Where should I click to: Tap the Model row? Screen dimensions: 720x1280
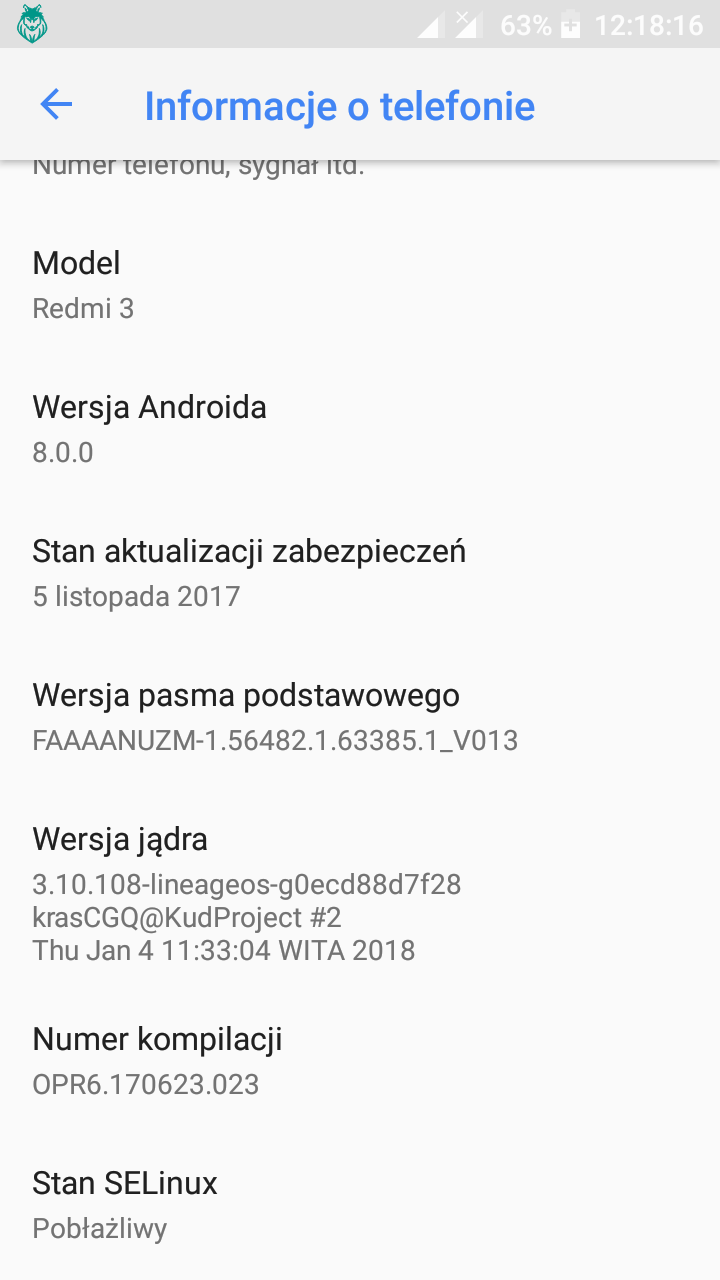(360, 285)
